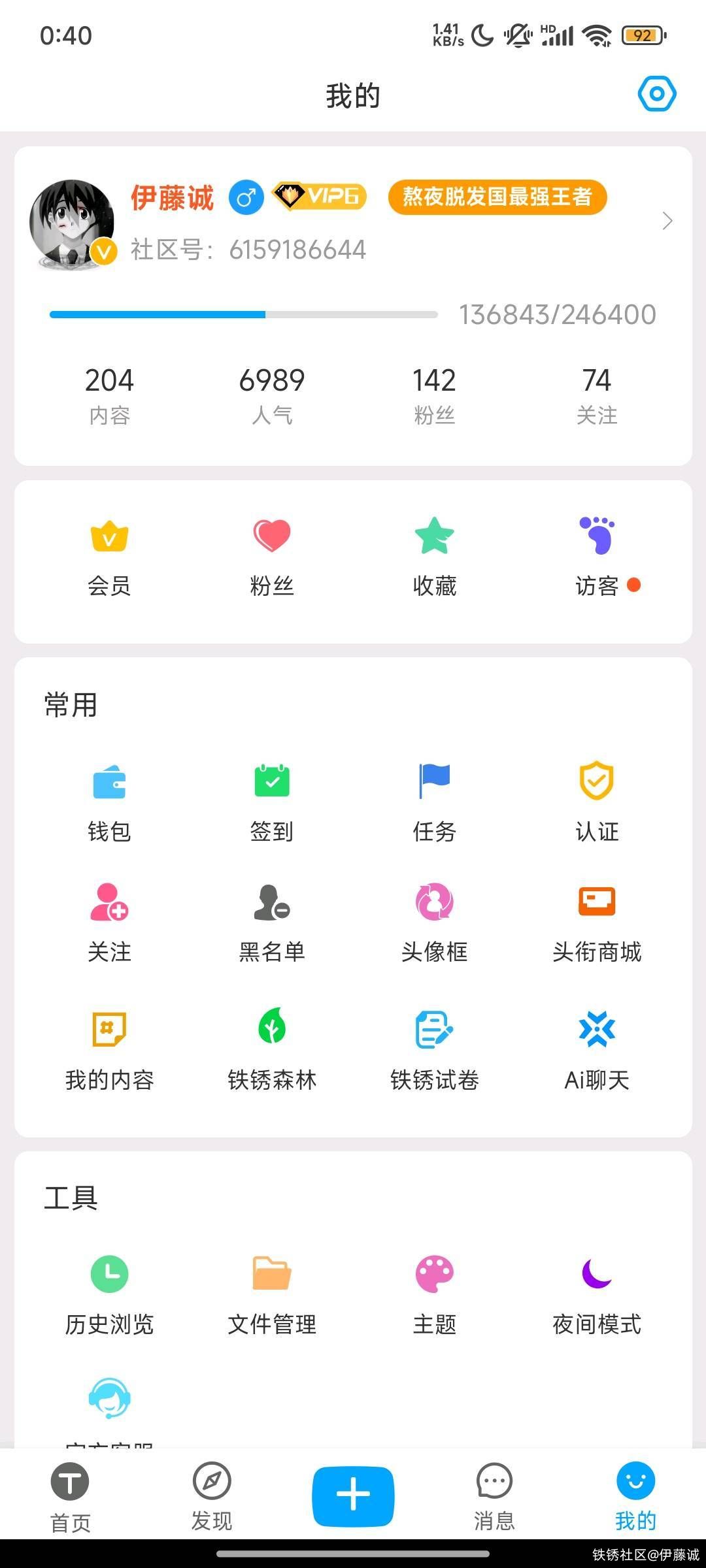Open 会员 membership page
Image resolution: width=706 pixels, height=1568 pixels.
click(109, 557)
